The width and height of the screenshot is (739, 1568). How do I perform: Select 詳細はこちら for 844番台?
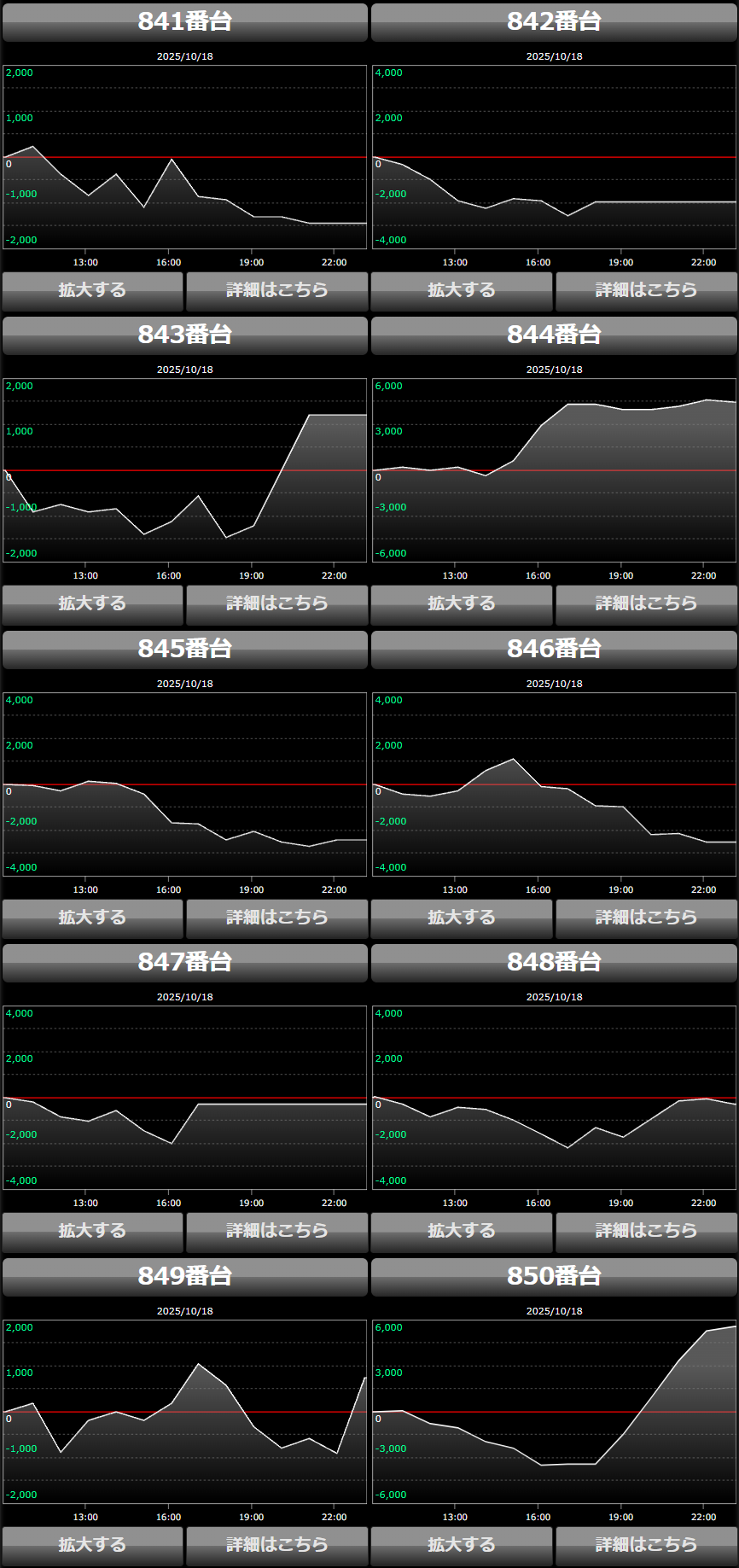pos(646,603)
